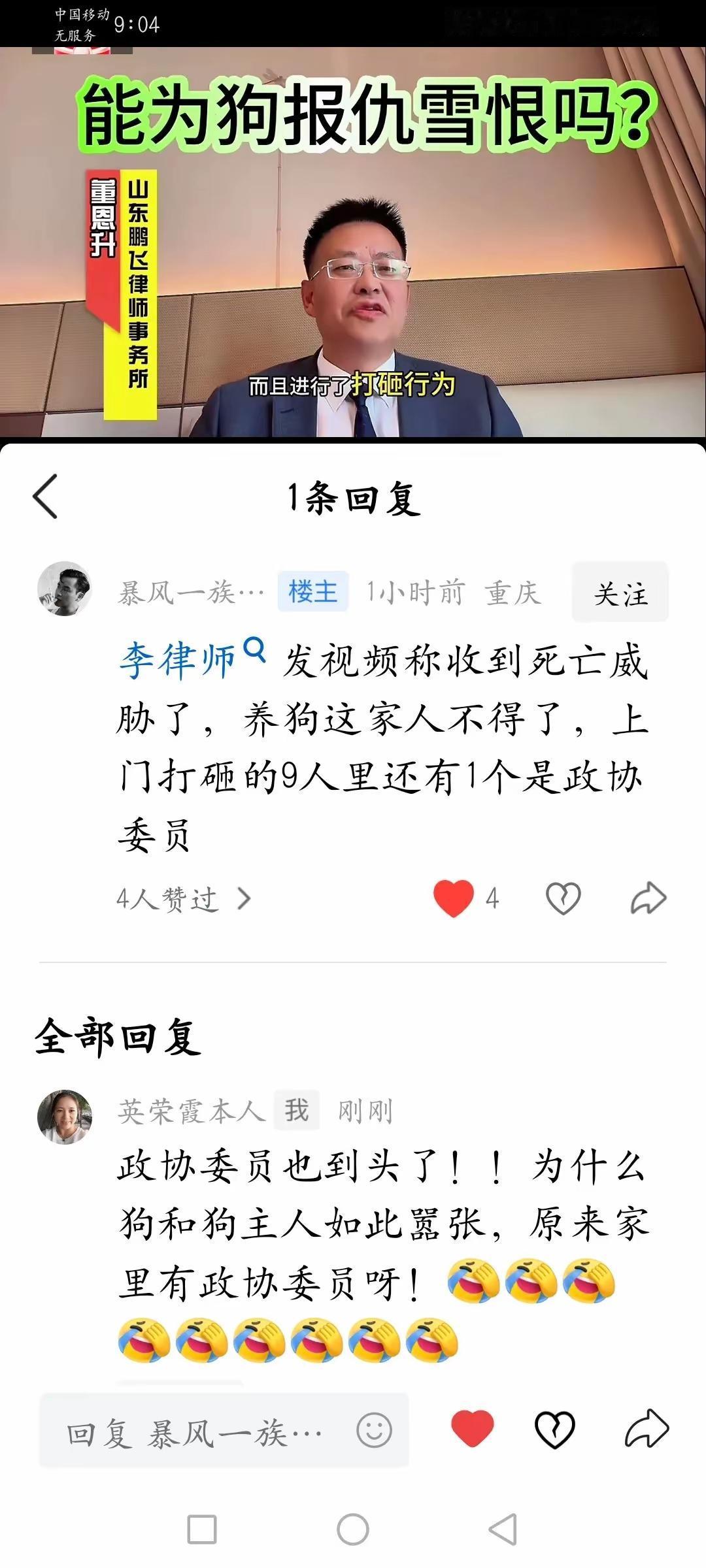
Task: Tap the broken-heart dislike on top comment
Action: pyautogui.click(x=563, y=898)
